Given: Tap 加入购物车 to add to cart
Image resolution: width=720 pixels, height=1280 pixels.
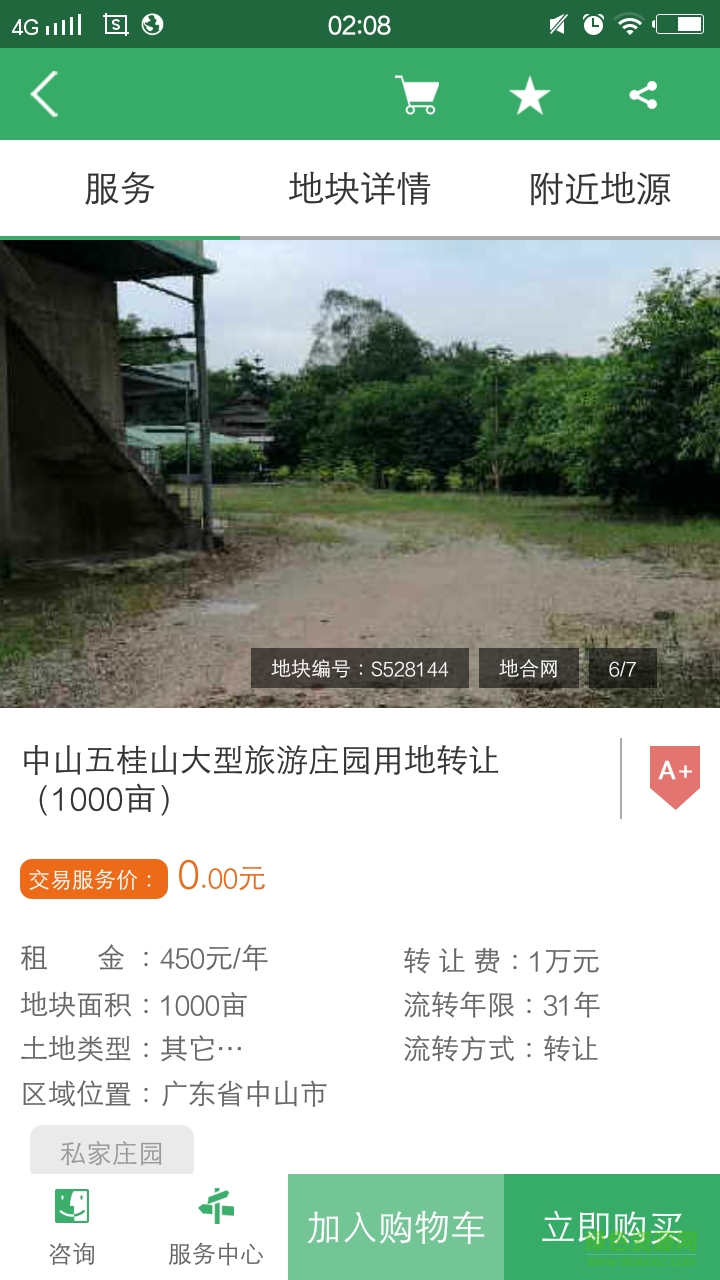Looking at the screenshot, I should coord(396,1227).
